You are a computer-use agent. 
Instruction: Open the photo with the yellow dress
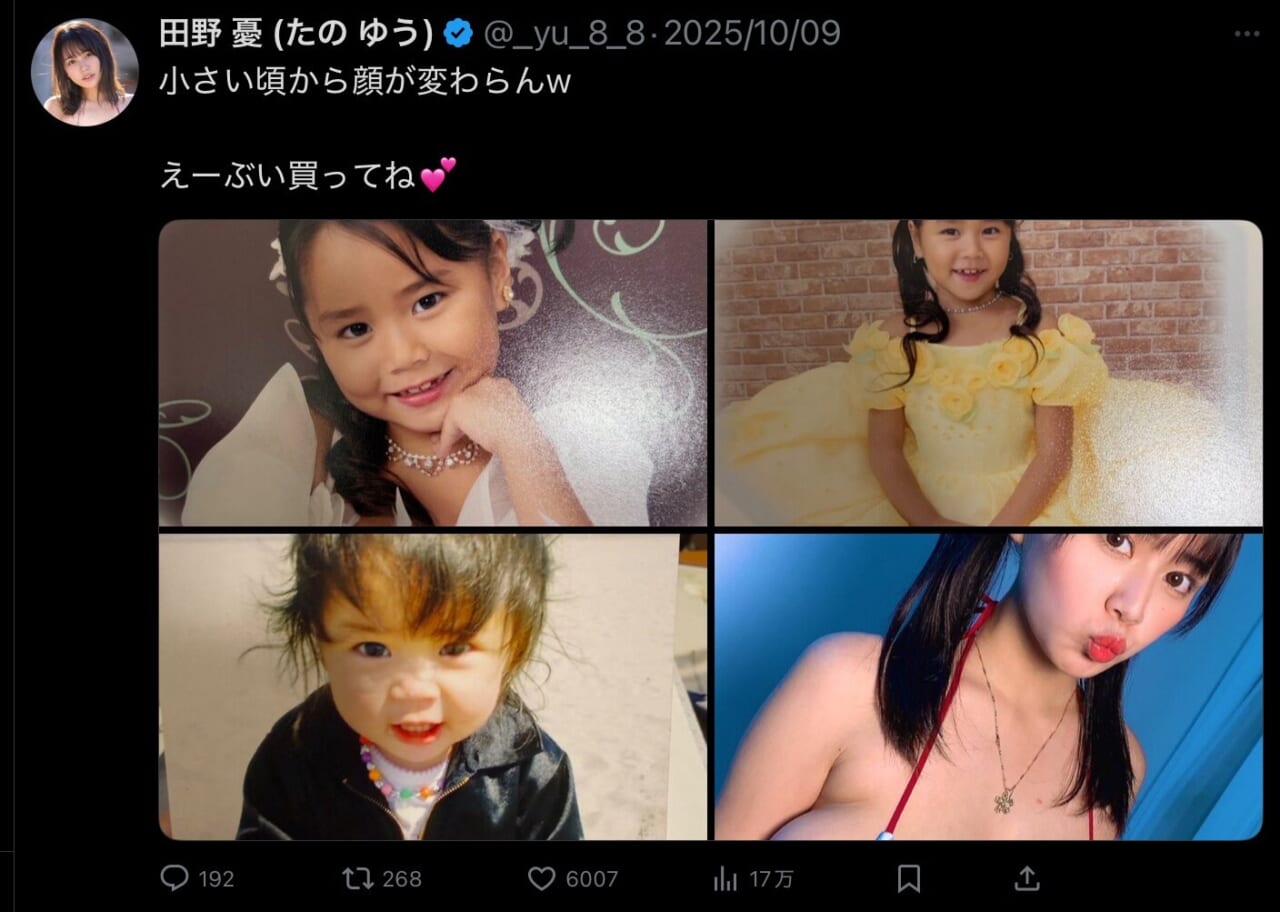pyautogui.click(x=988, y=373)
